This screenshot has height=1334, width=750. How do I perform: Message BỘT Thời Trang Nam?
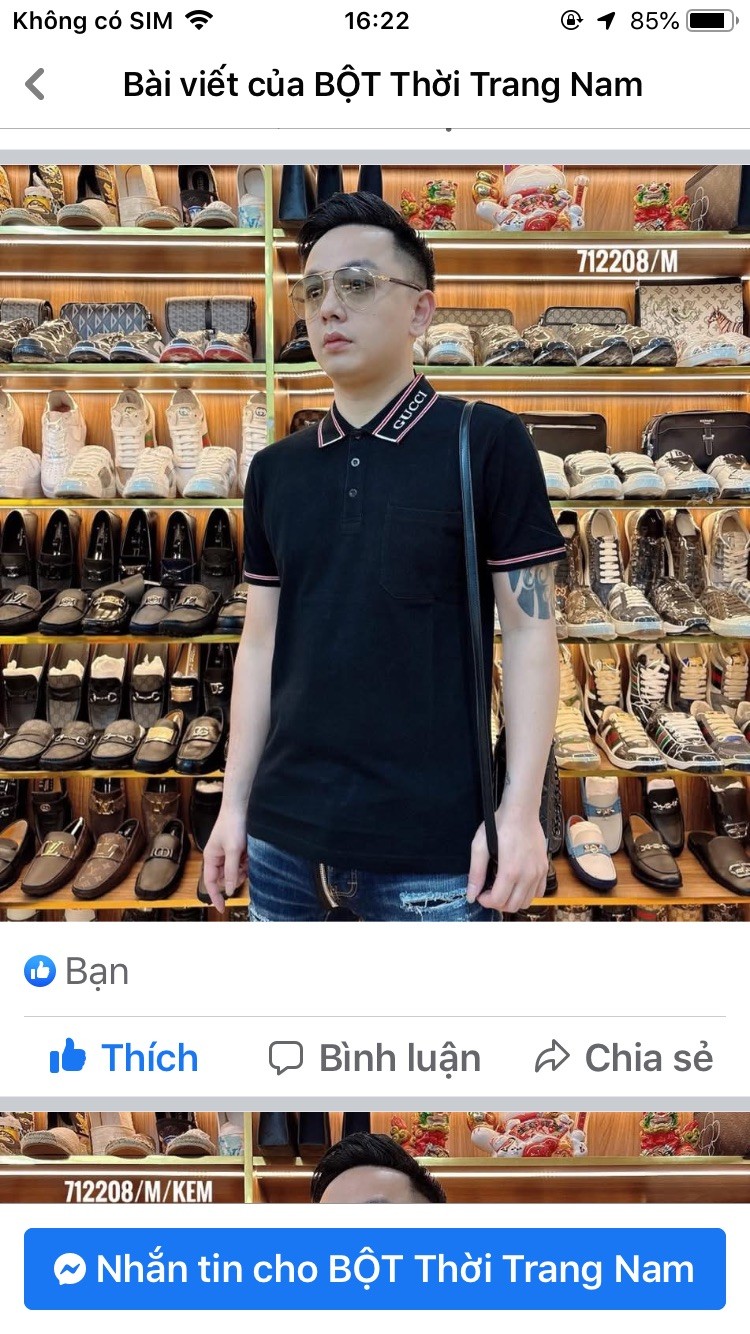[375, 1269]
